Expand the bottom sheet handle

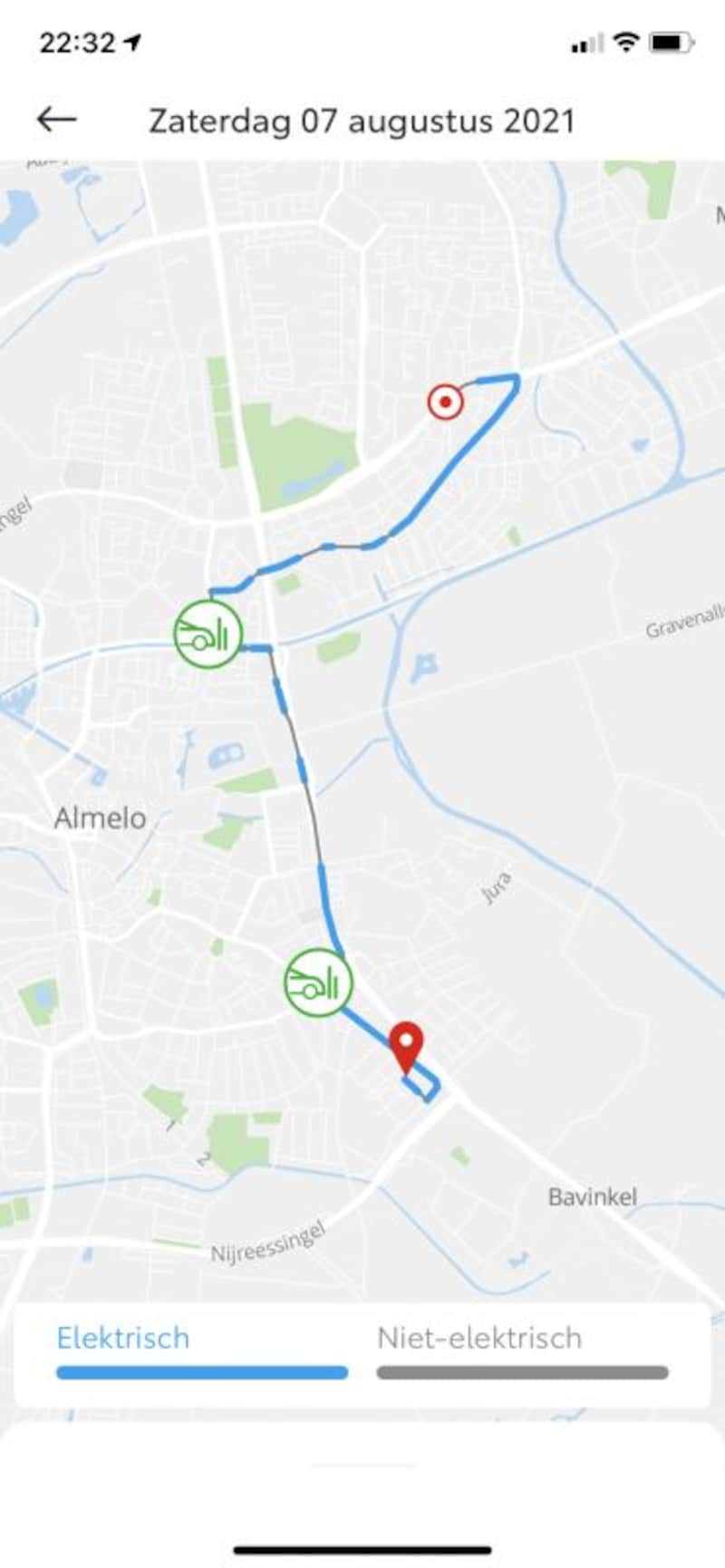click(x=362, y=1464)
